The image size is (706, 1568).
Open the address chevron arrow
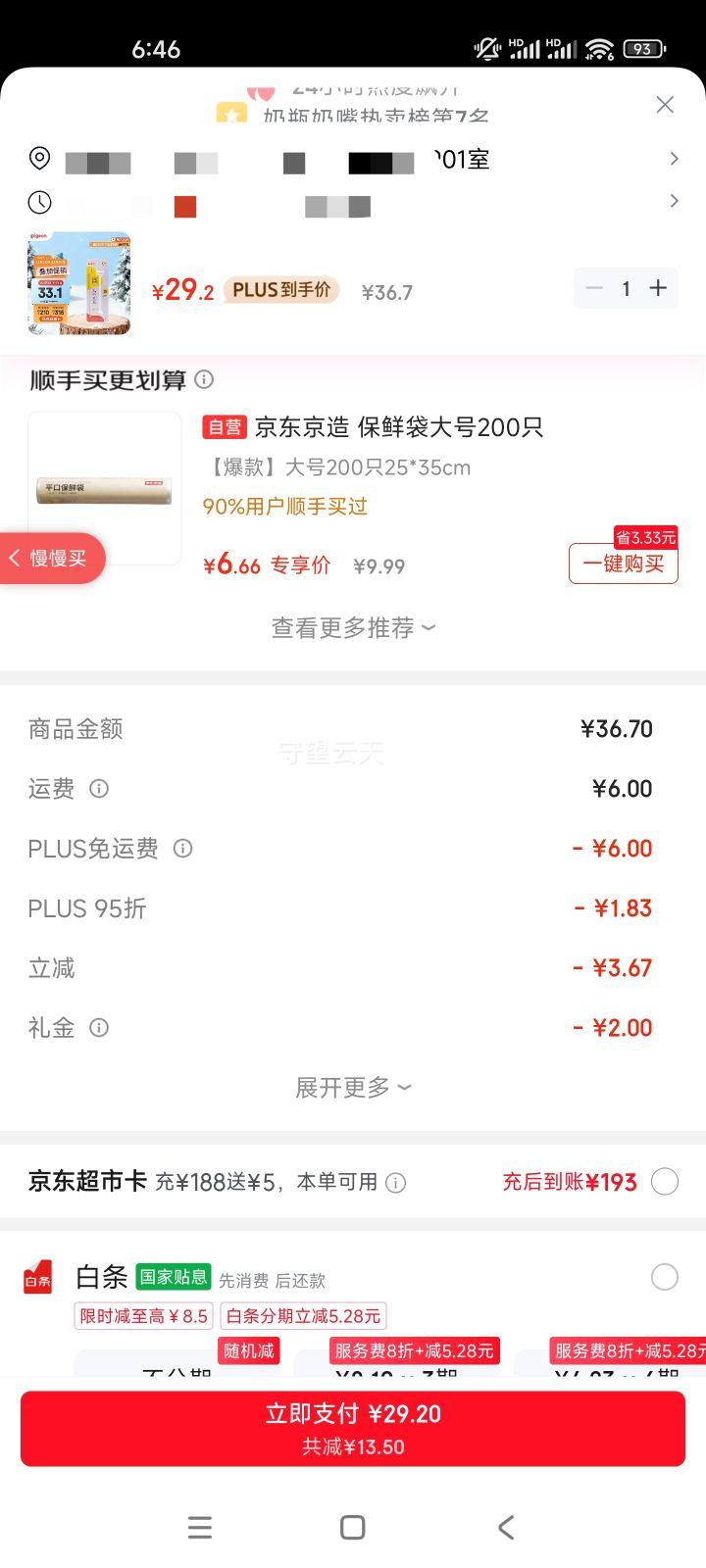pos(675,158)
